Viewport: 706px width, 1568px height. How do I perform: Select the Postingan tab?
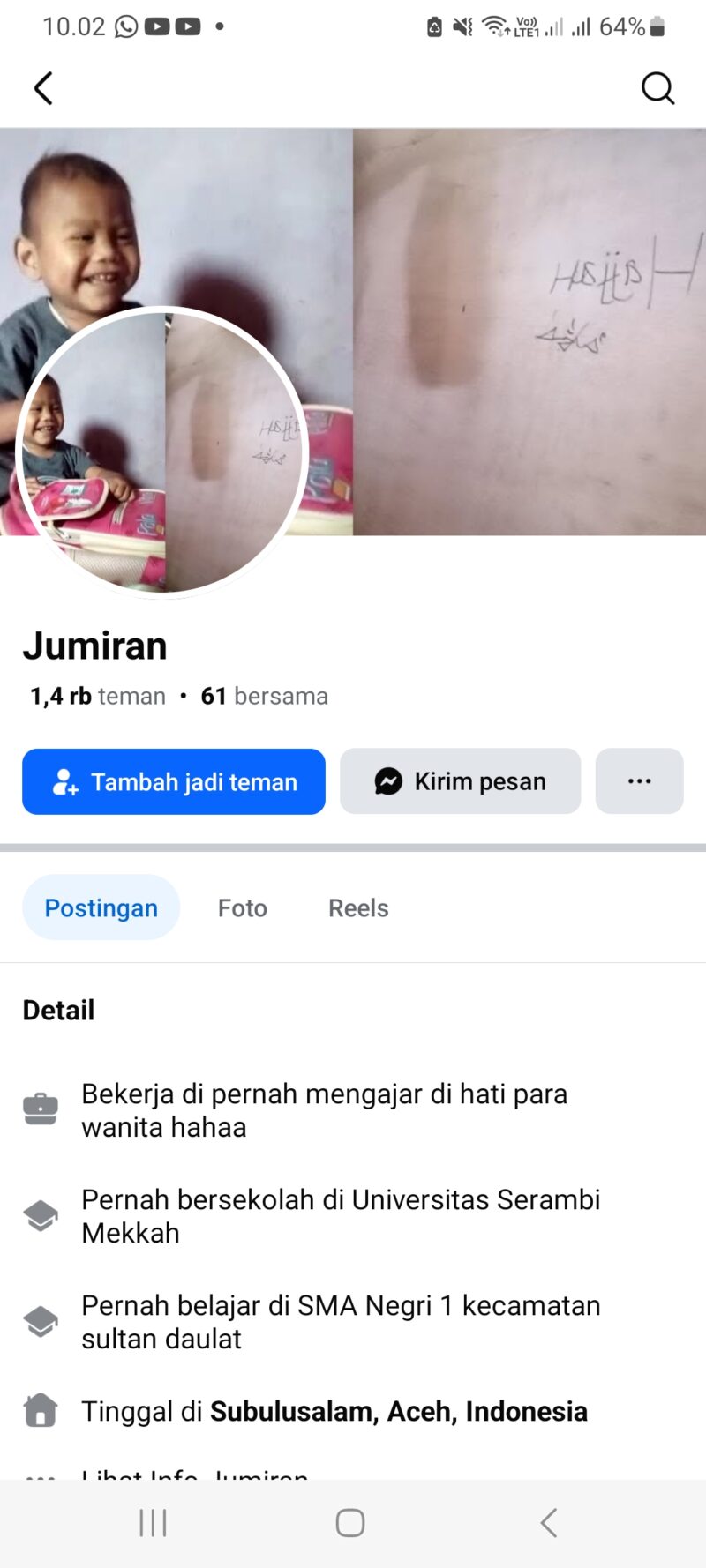pyautogui.click(x=101, y=907)
